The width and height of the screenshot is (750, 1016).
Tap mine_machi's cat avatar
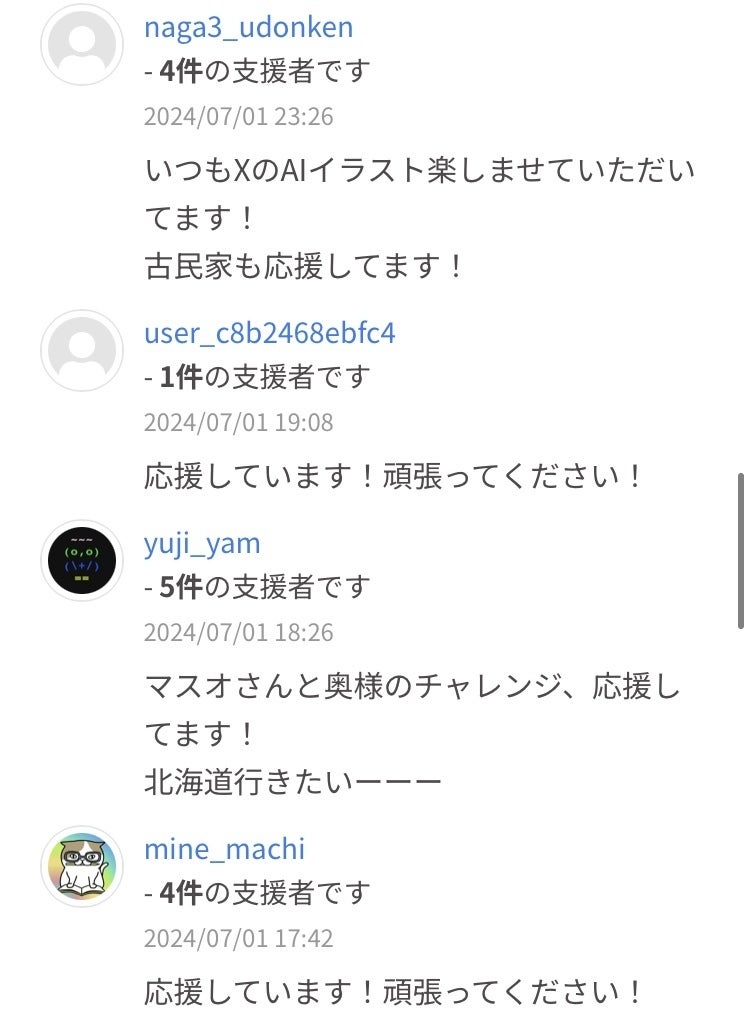pyautogui.click(x=81, y=866)
